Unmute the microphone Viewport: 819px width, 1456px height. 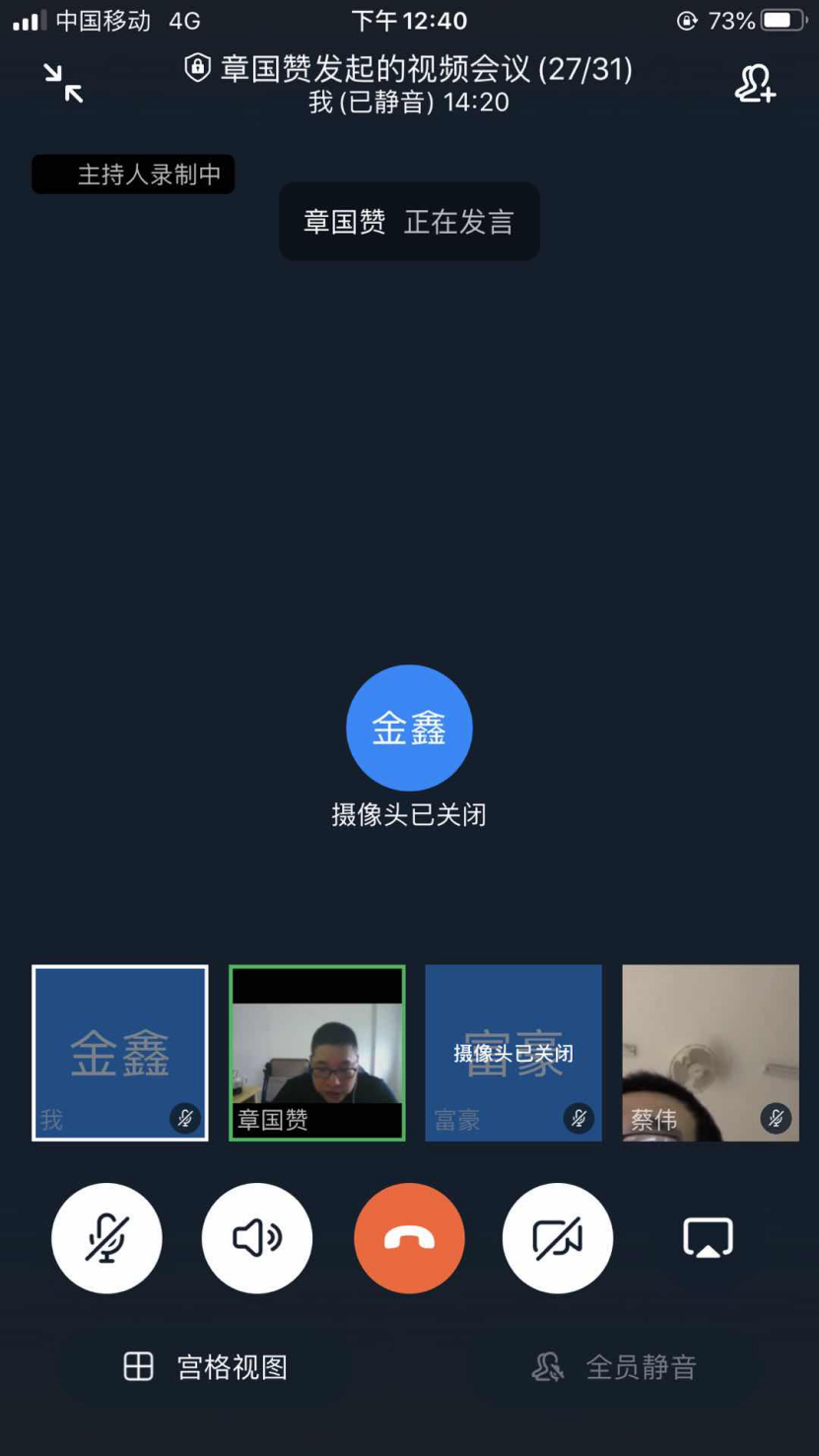pyautogui.click(x=106, y=1238)
